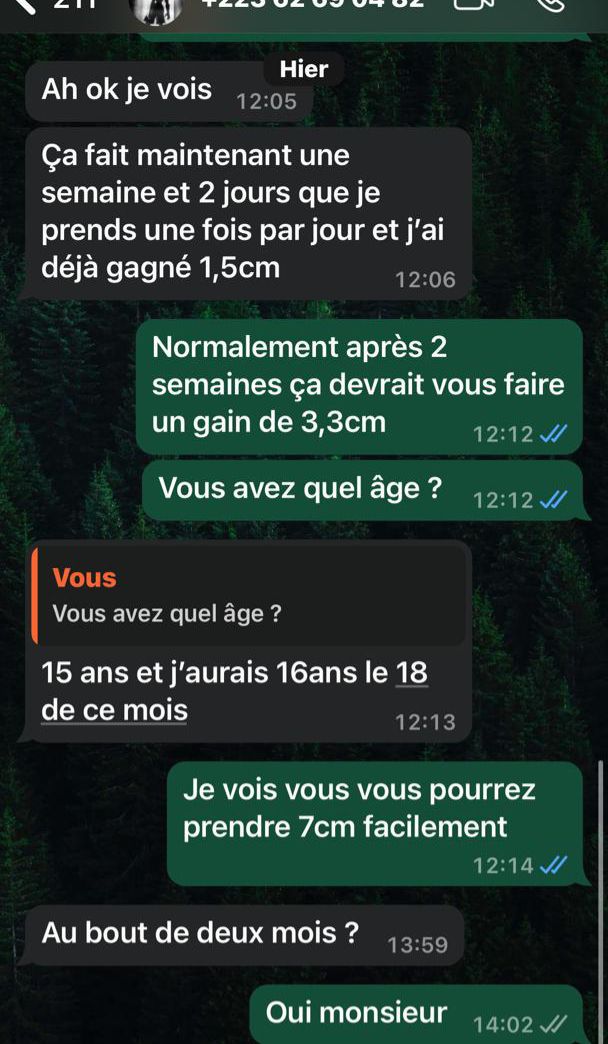Open contact info from the phone number header
The image size is (608, 1044).
(x=313, y=4)
